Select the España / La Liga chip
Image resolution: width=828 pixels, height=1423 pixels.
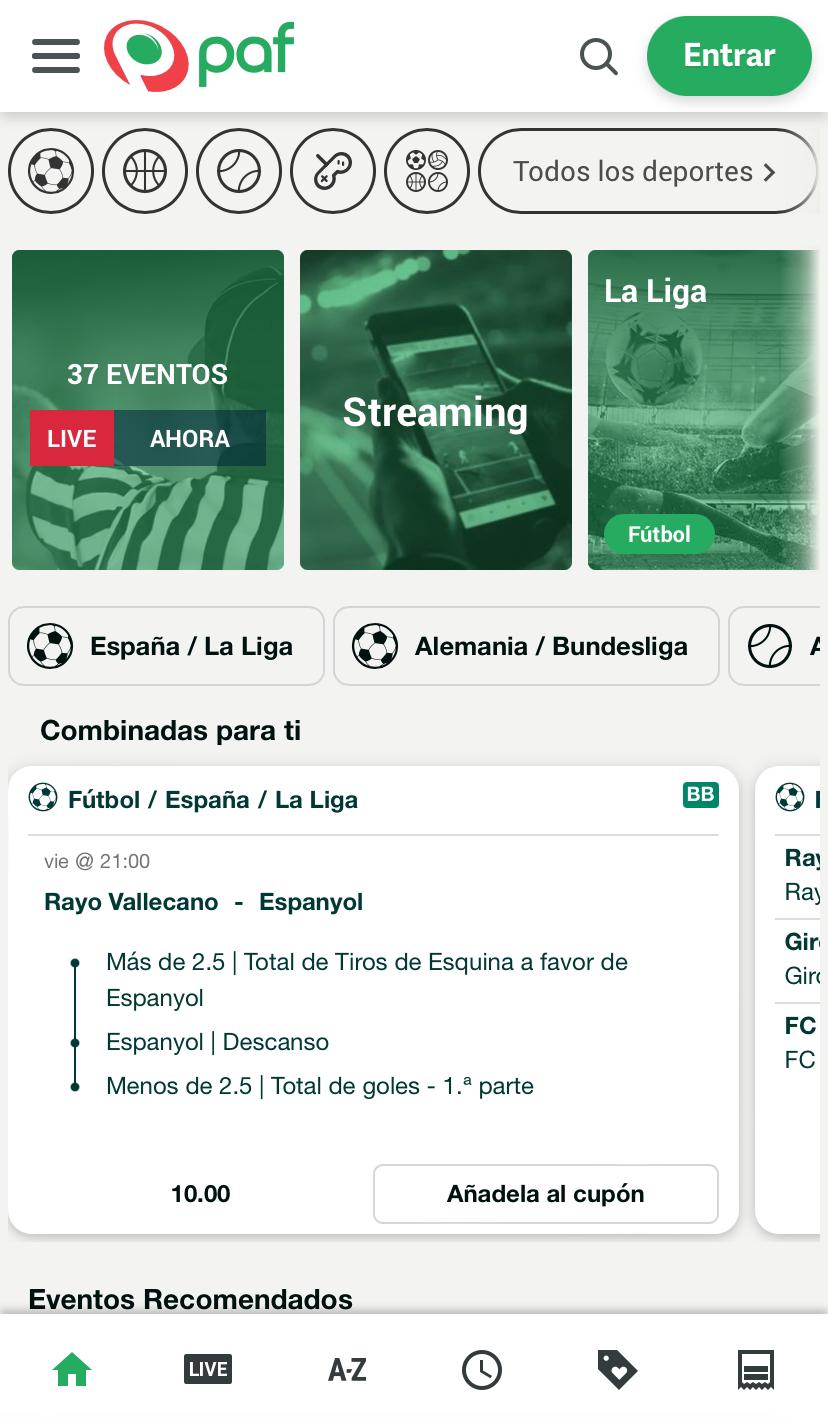(x=166, y=647)
